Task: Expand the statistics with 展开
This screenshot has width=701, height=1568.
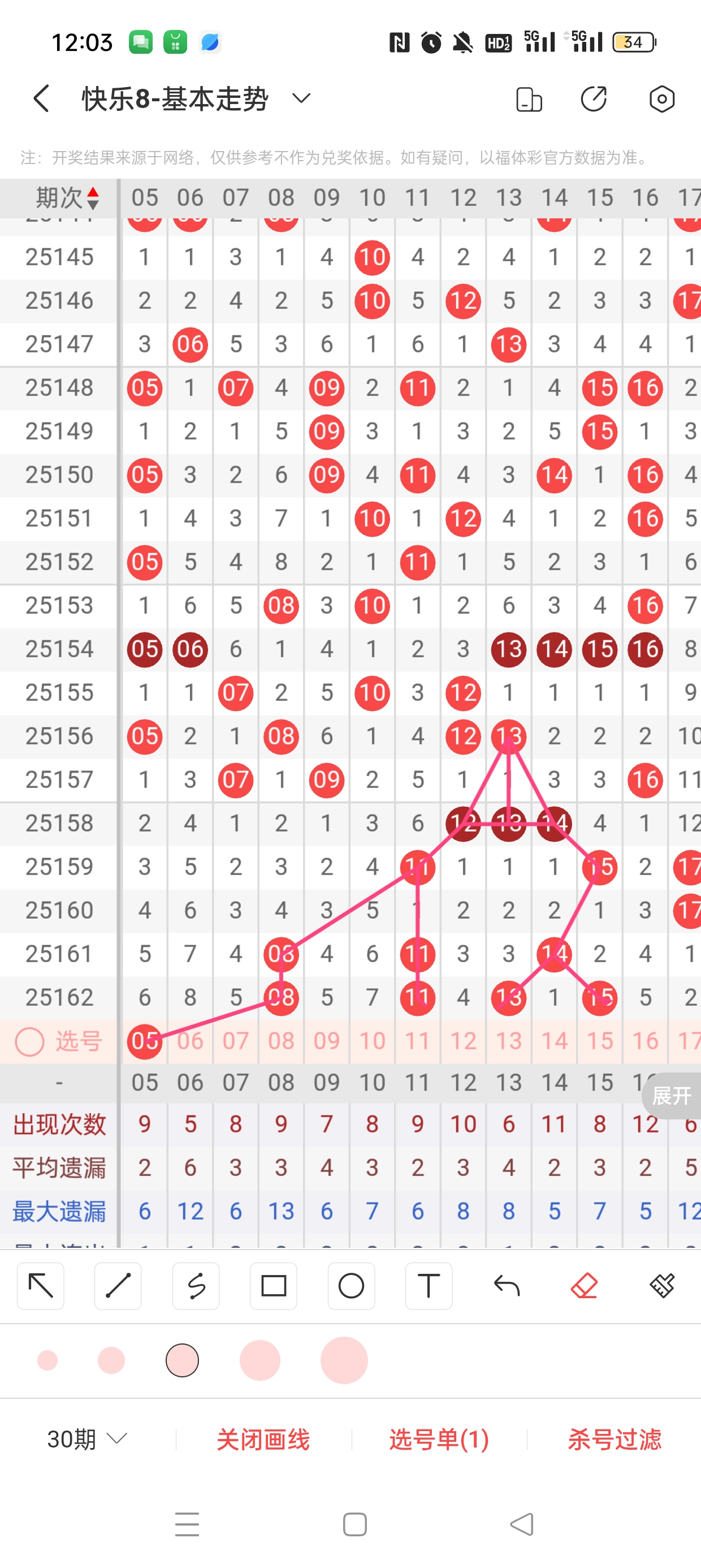Action: coord(671,1096)
